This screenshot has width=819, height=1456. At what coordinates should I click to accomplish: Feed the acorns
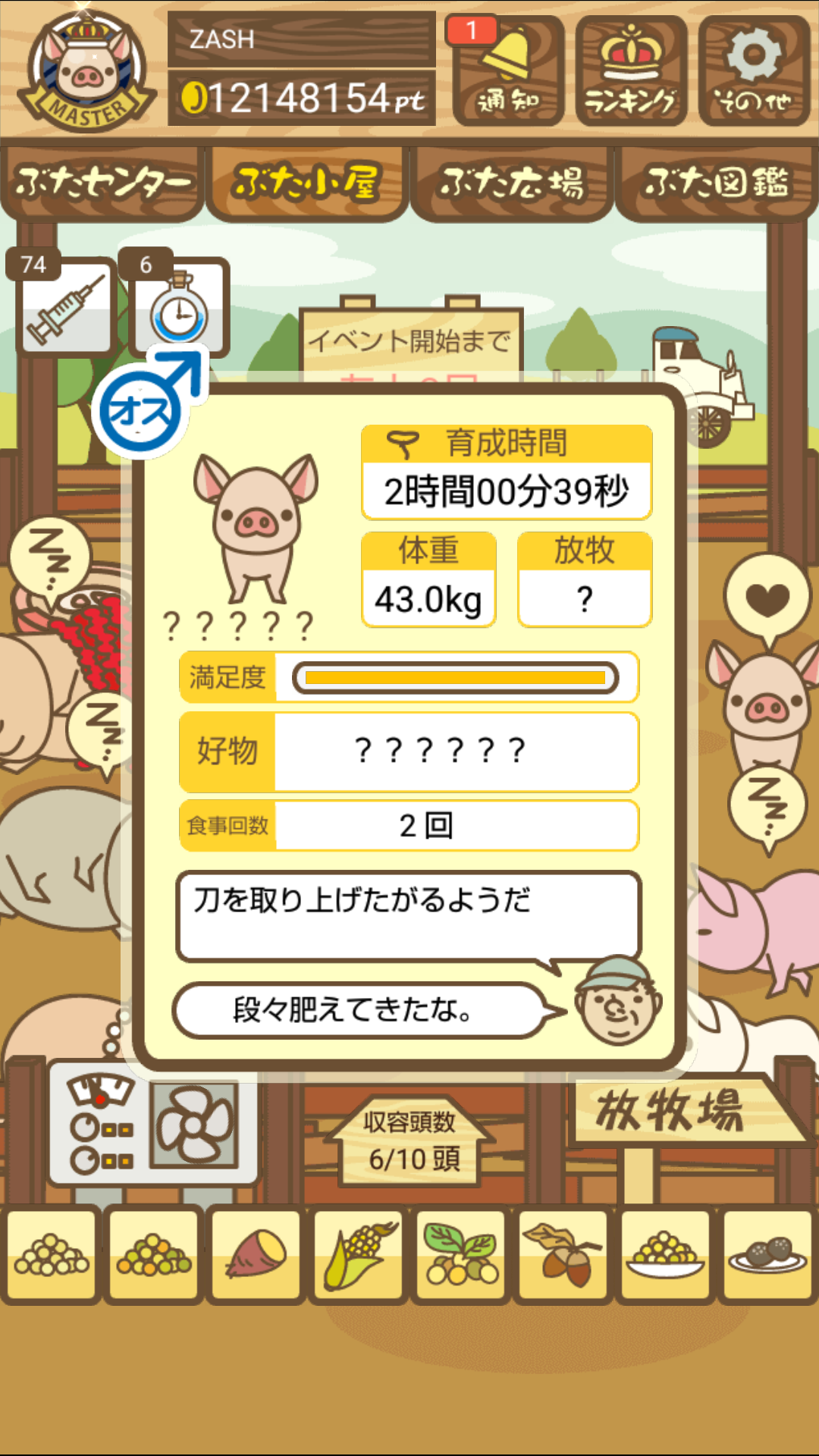pyautogui.click(x=563, y=1255)
